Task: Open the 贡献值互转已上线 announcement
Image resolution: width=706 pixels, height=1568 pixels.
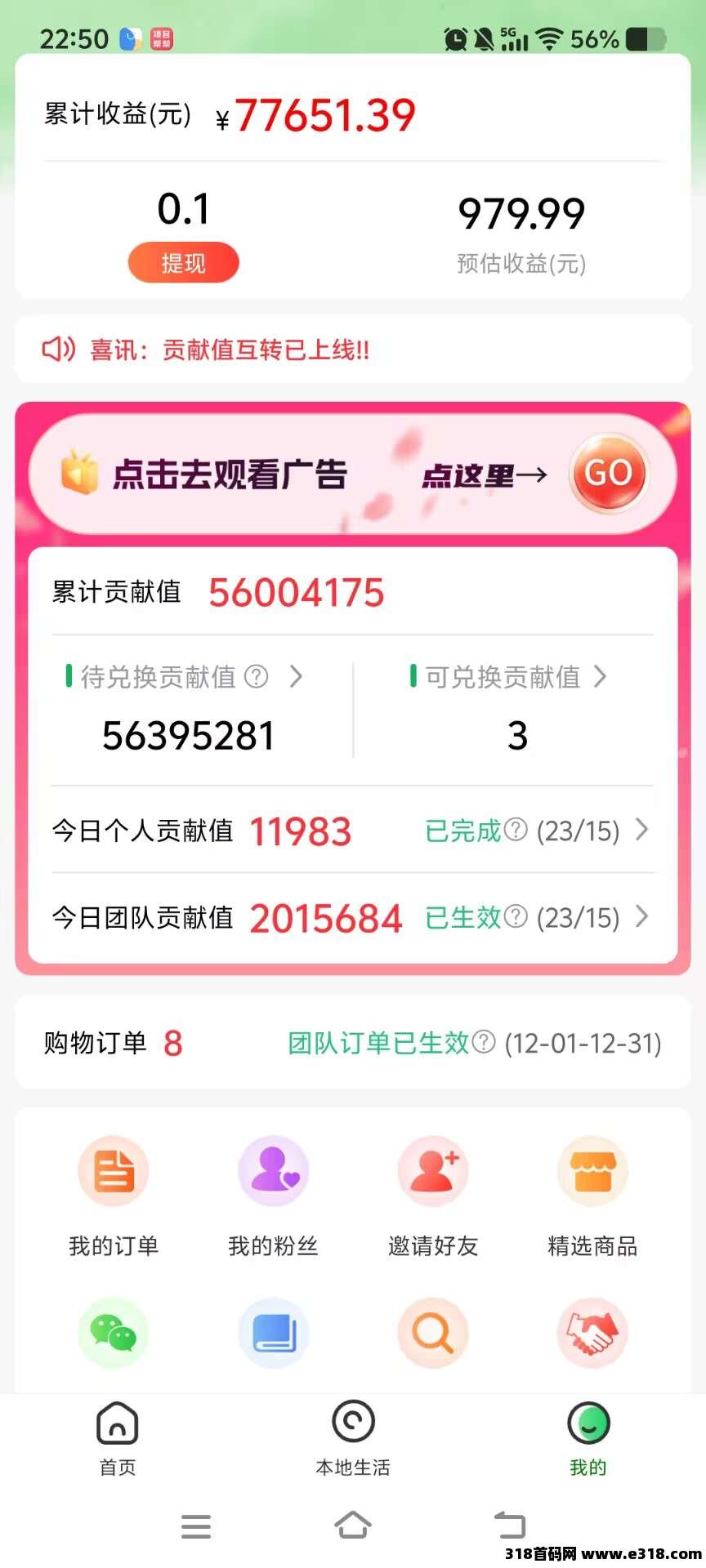Action: [x=229, y=350]
